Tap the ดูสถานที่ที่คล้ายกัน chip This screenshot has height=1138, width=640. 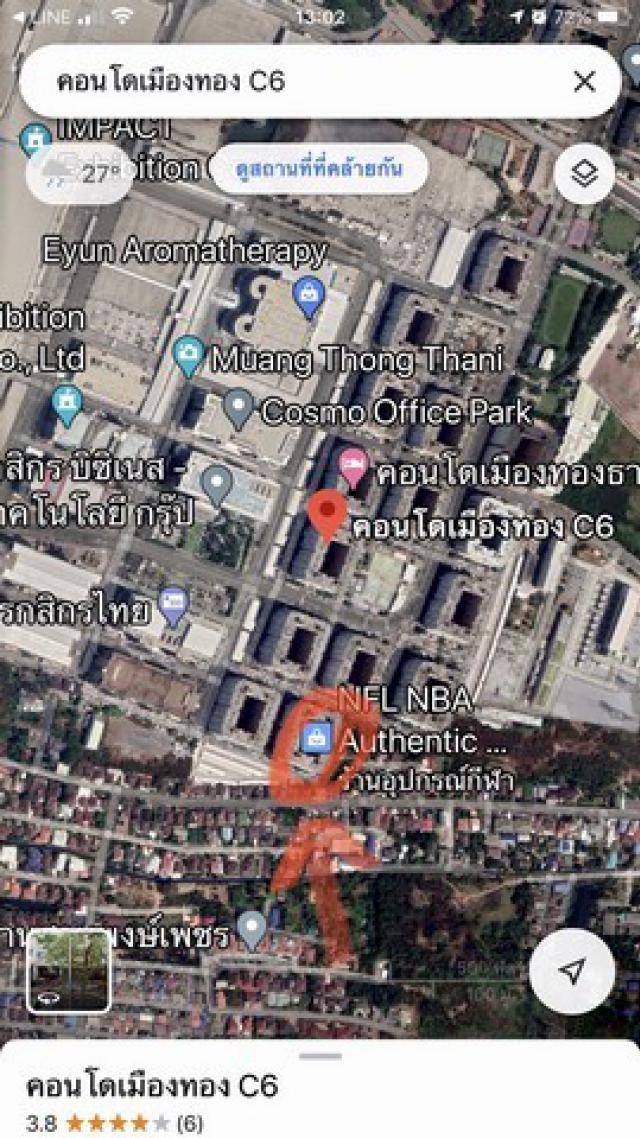[319, 169]
